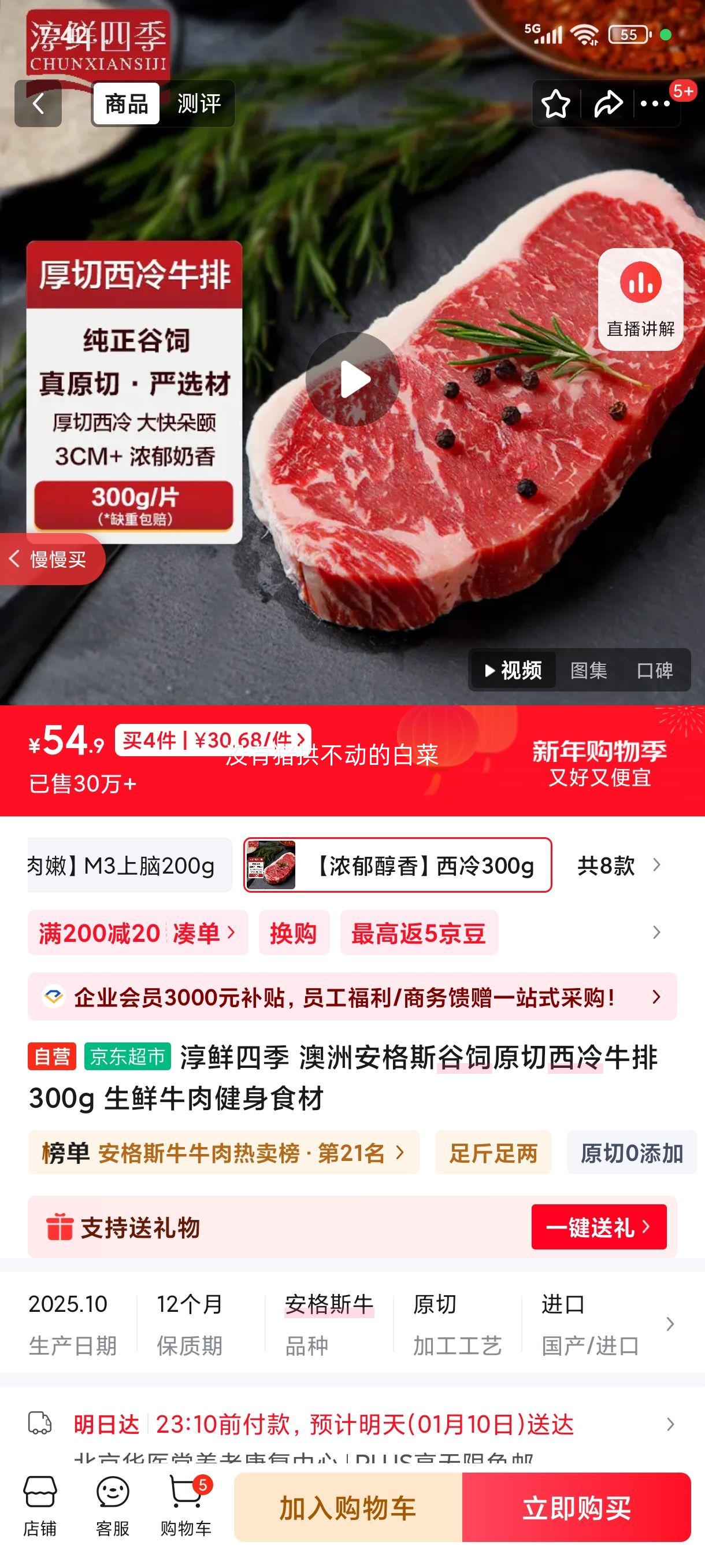Open the 满200减20 凑单 promotion

pyautogui.click(x=138, y=933)
